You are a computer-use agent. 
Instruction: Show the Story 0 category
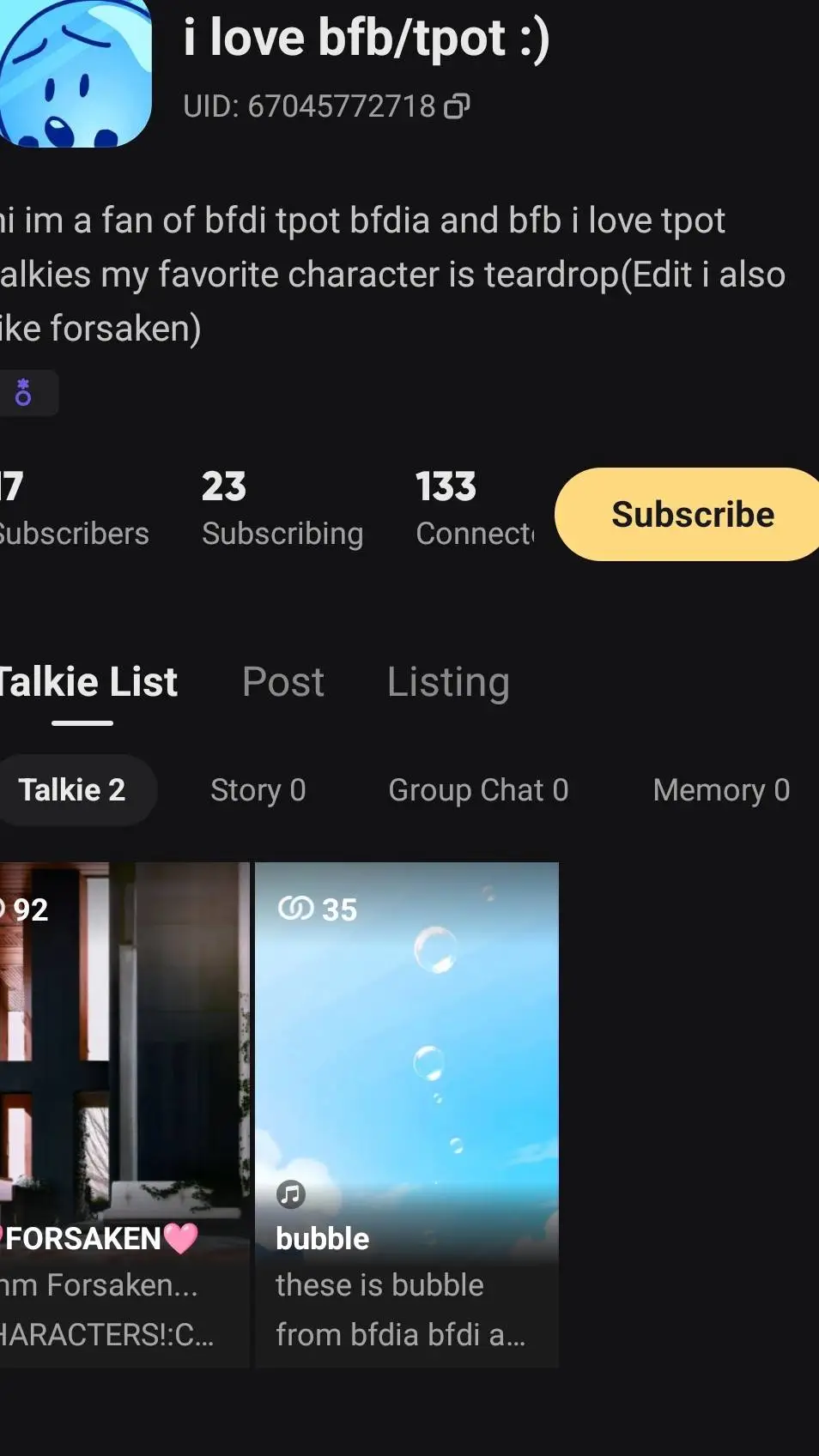tap(258, 790)
